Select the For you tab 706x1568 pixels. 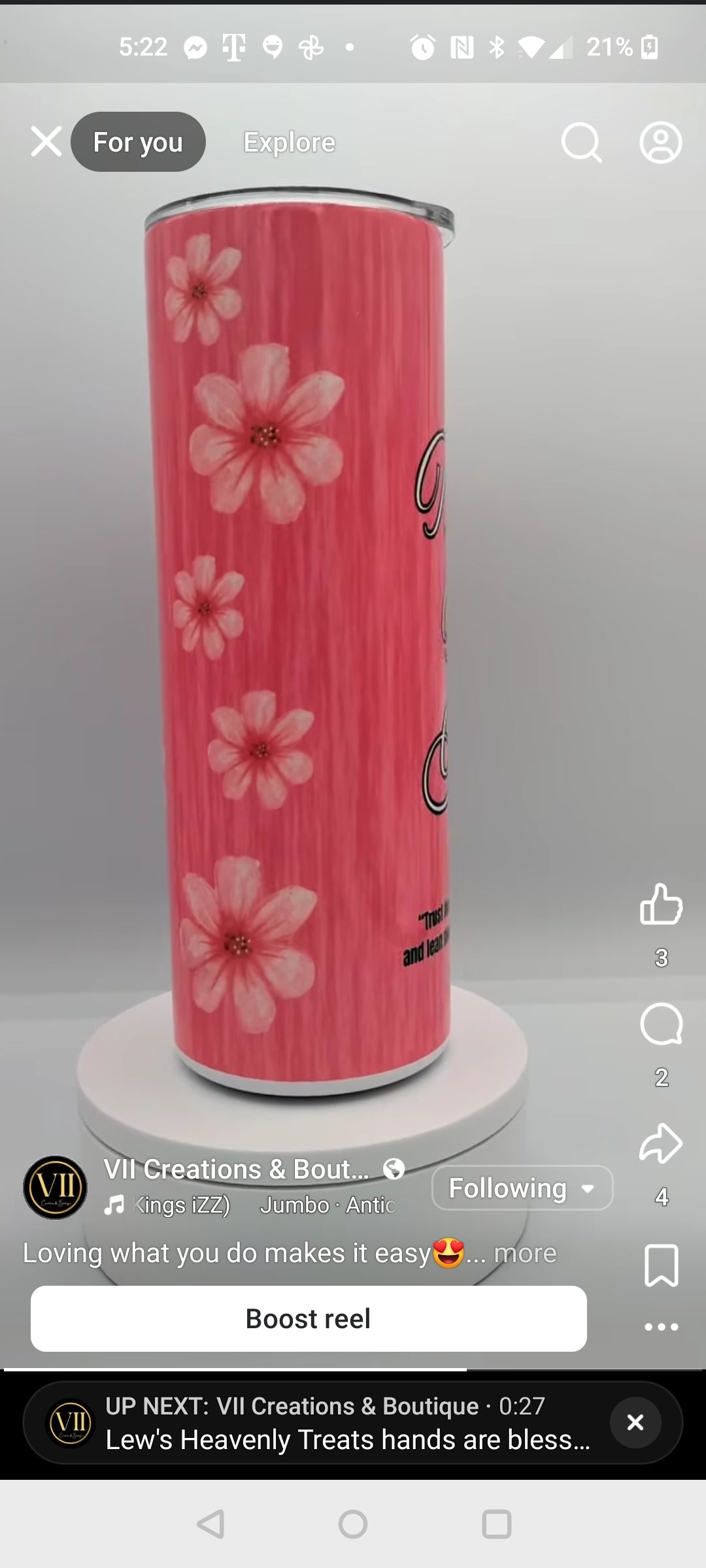(138, 142)
